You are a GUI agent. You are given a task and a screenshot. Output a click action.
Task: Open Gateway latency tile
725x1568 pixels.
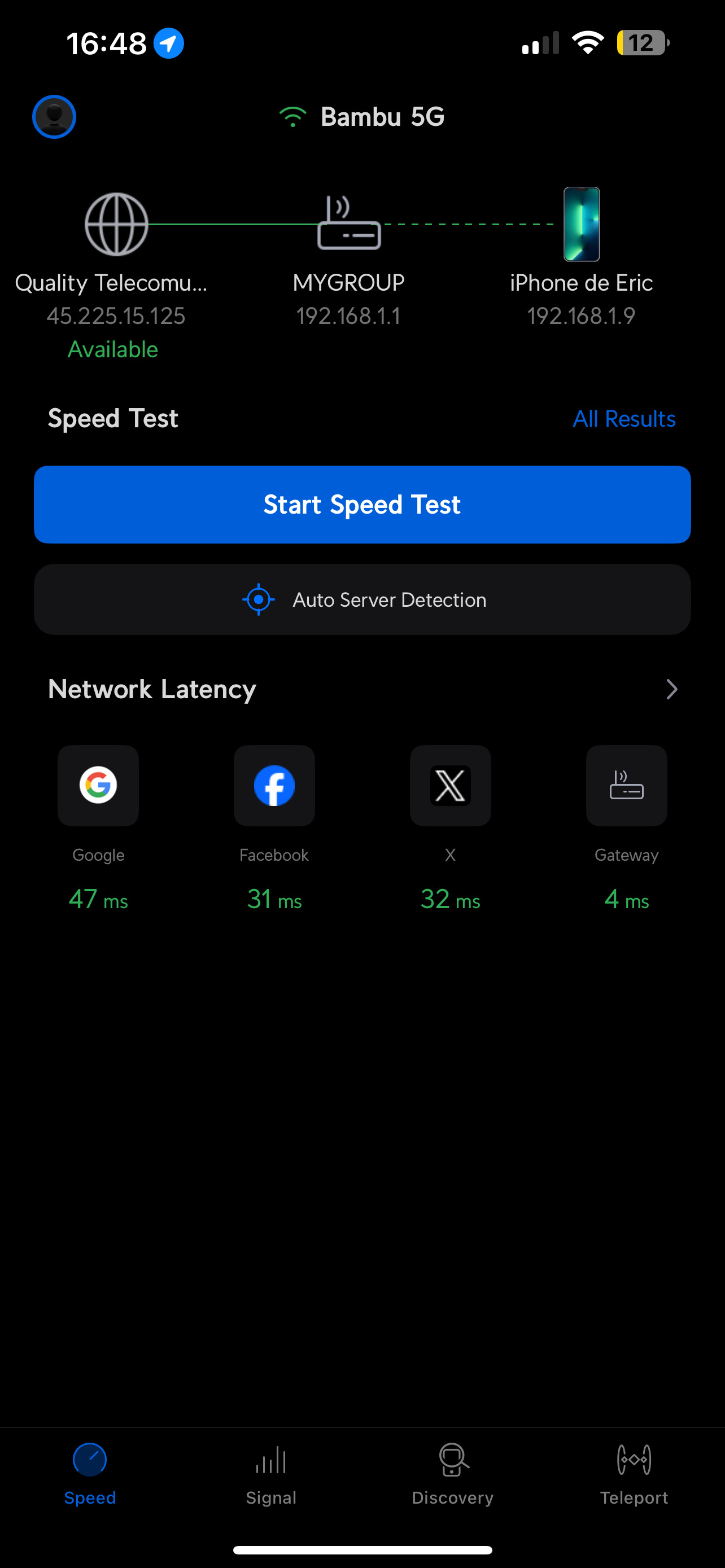[x=626, y=786]
